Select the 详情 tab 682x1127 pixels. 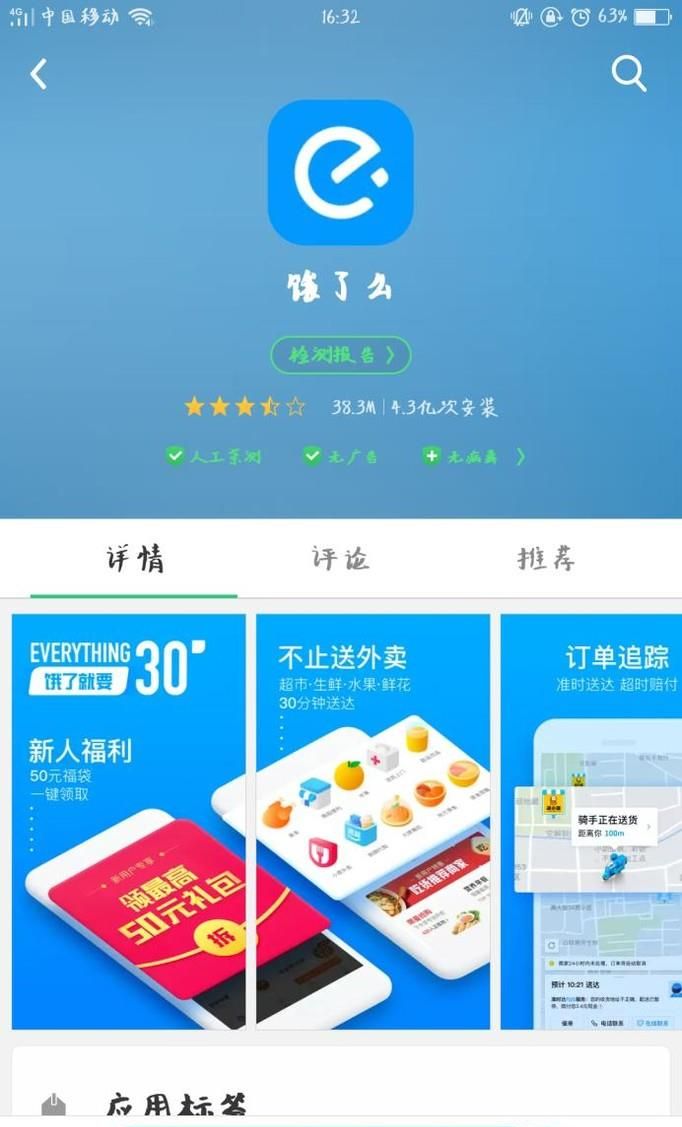pos(135,558)
